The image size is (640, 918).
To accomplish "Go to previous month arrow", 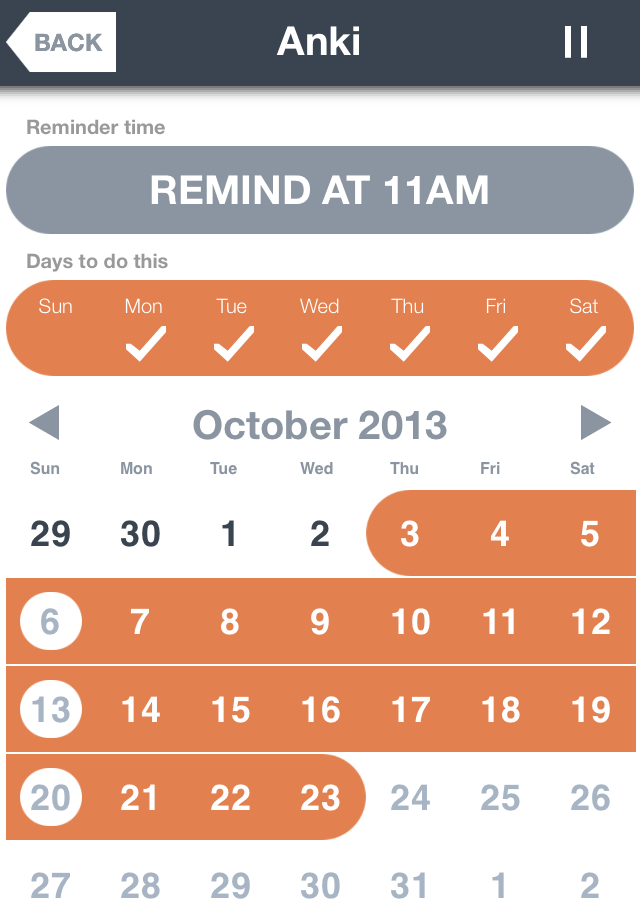I will [45, 423].
